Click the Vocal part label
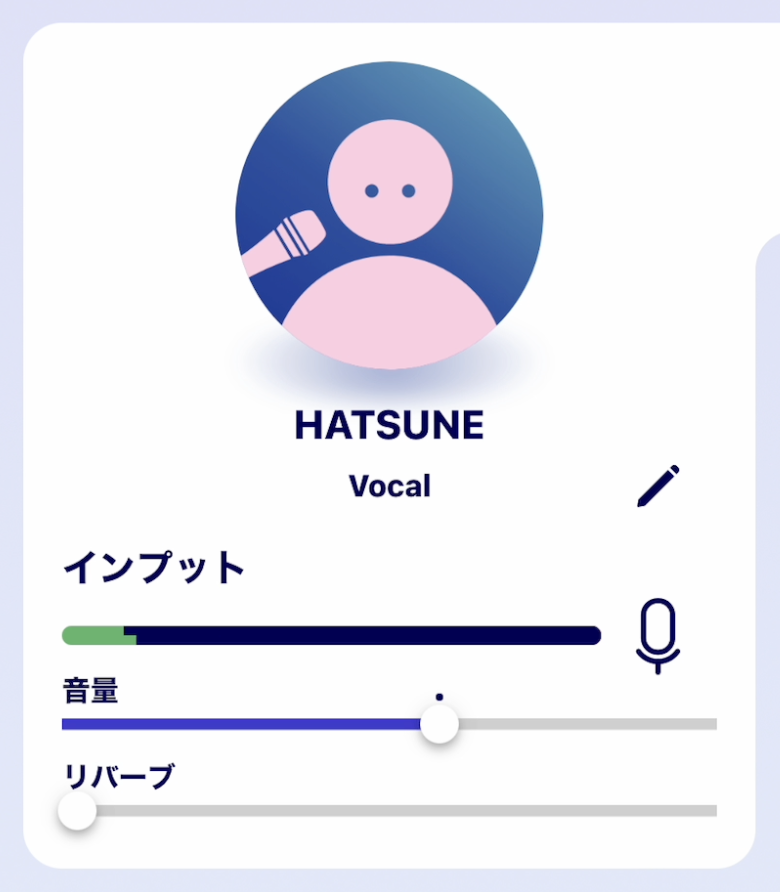Screen dimensions: 780x892 click(389, 486)
